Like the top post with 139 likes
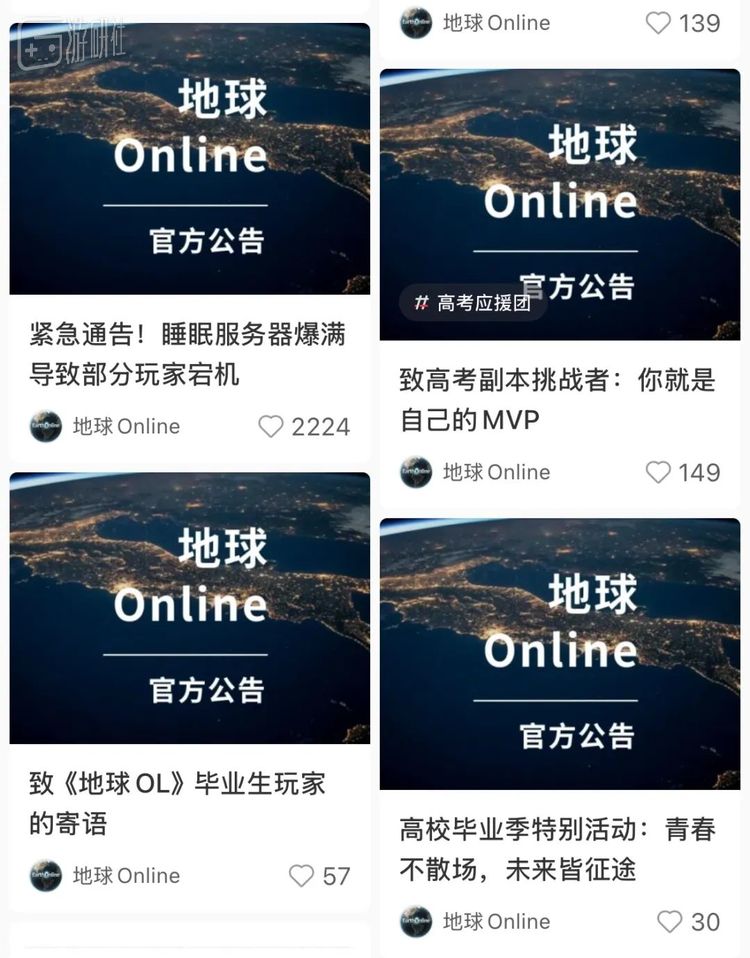The height and width of the screenshot is (958, 750). point(658,23)
